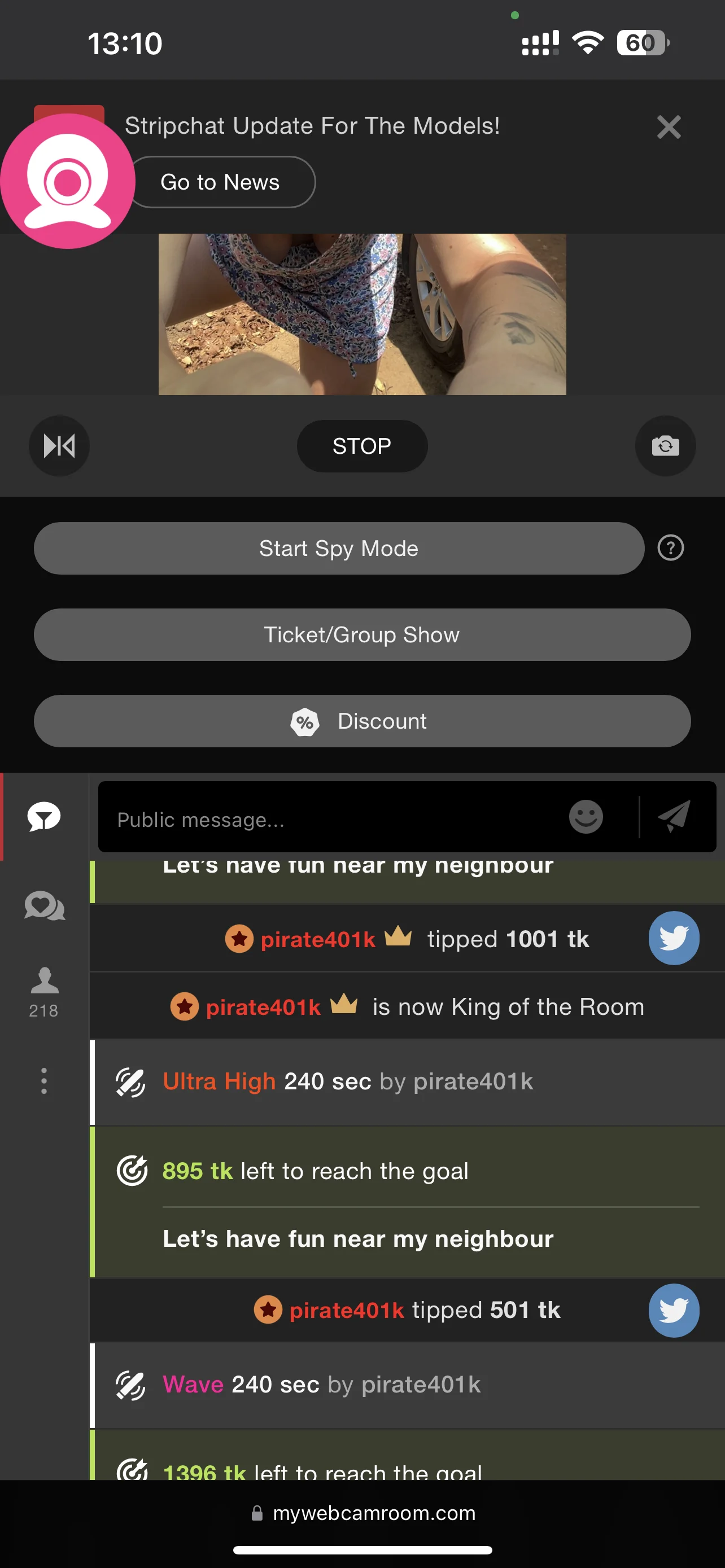This screenshot has height=1568, width=725.
Task: Switch to the private messages tab
Action: coord(44,906)
